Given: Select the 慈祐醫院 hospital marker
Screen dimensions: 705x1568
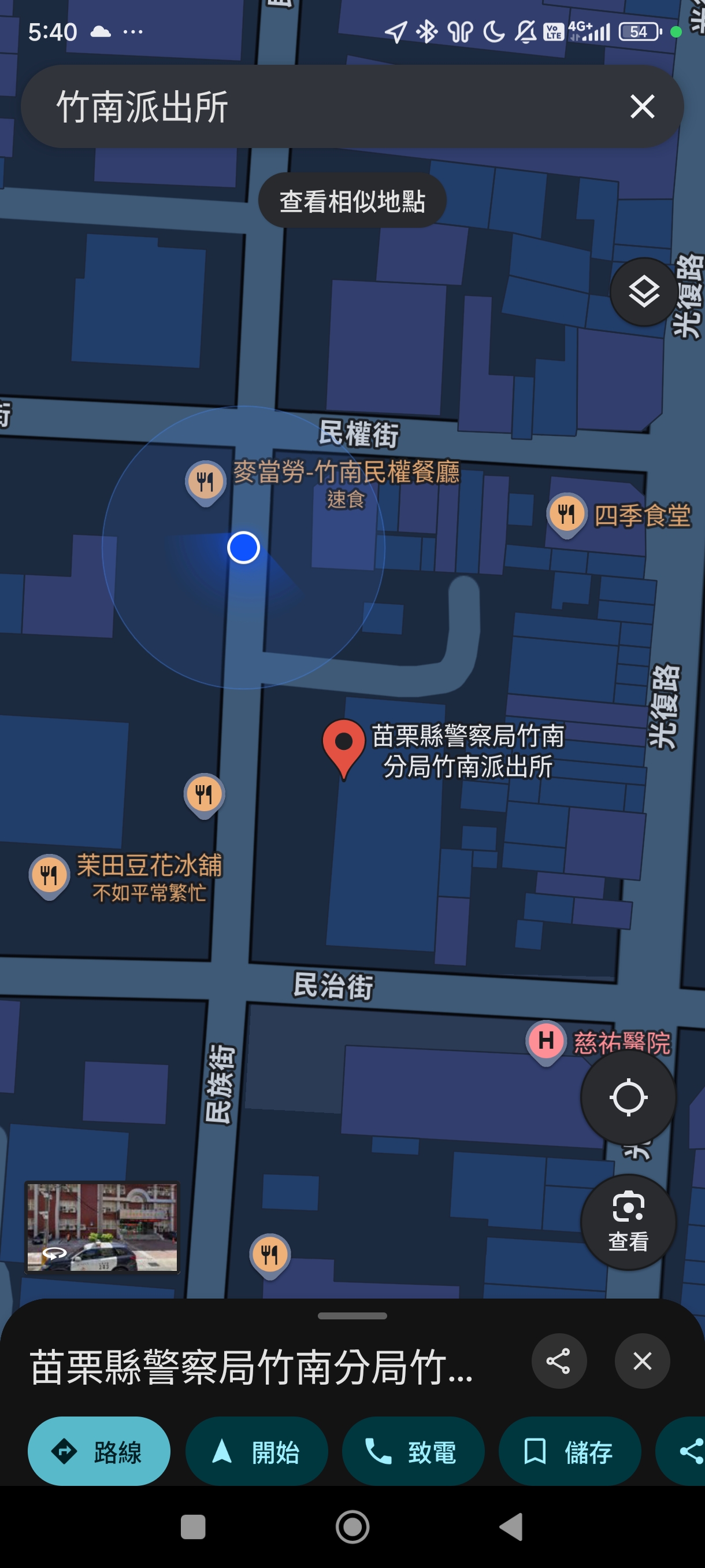Looking at the screenshot, I should tap(546, 1040).
